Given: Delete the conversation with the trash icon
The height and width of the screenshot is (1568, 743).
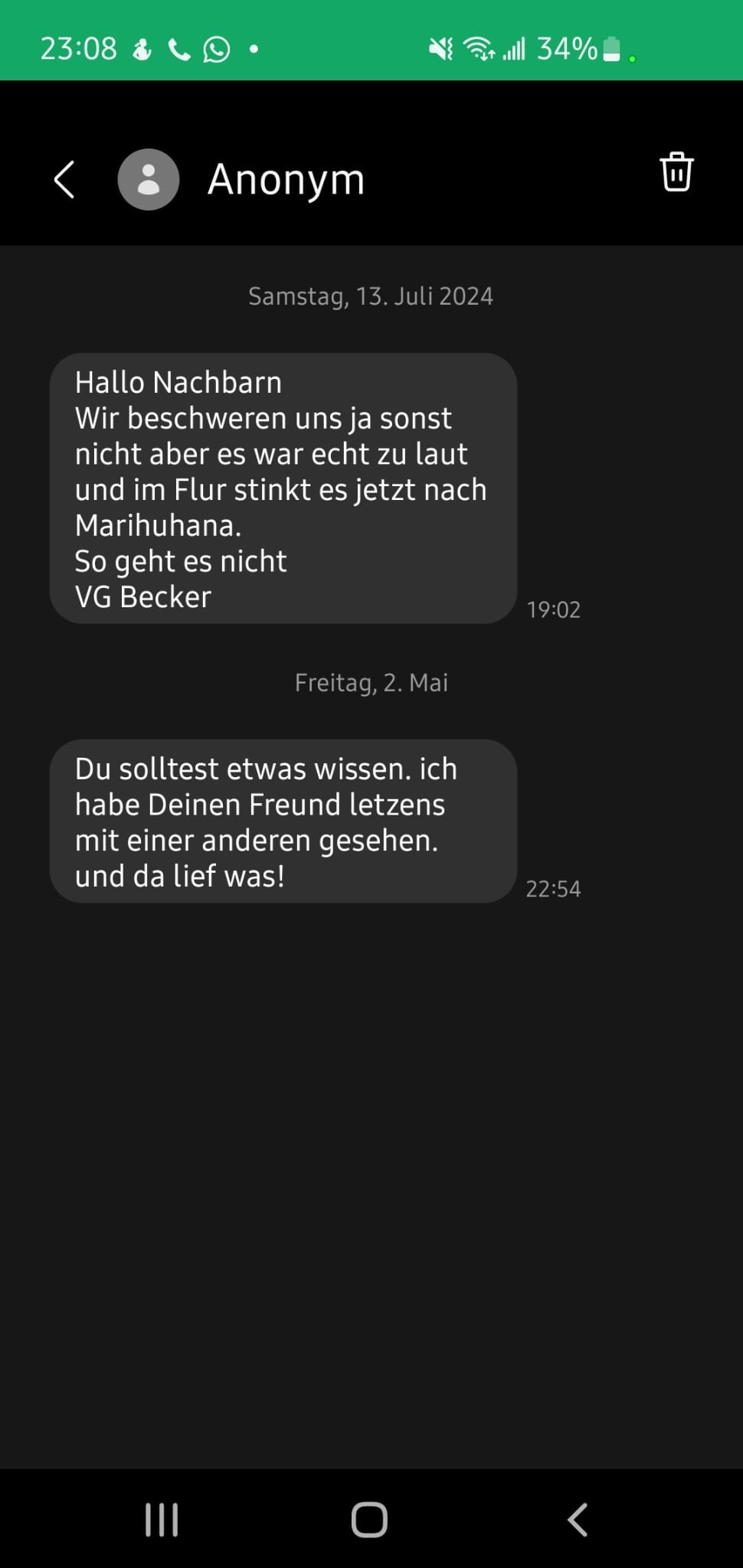Looking at the screenshot, I should click(676, 172).
